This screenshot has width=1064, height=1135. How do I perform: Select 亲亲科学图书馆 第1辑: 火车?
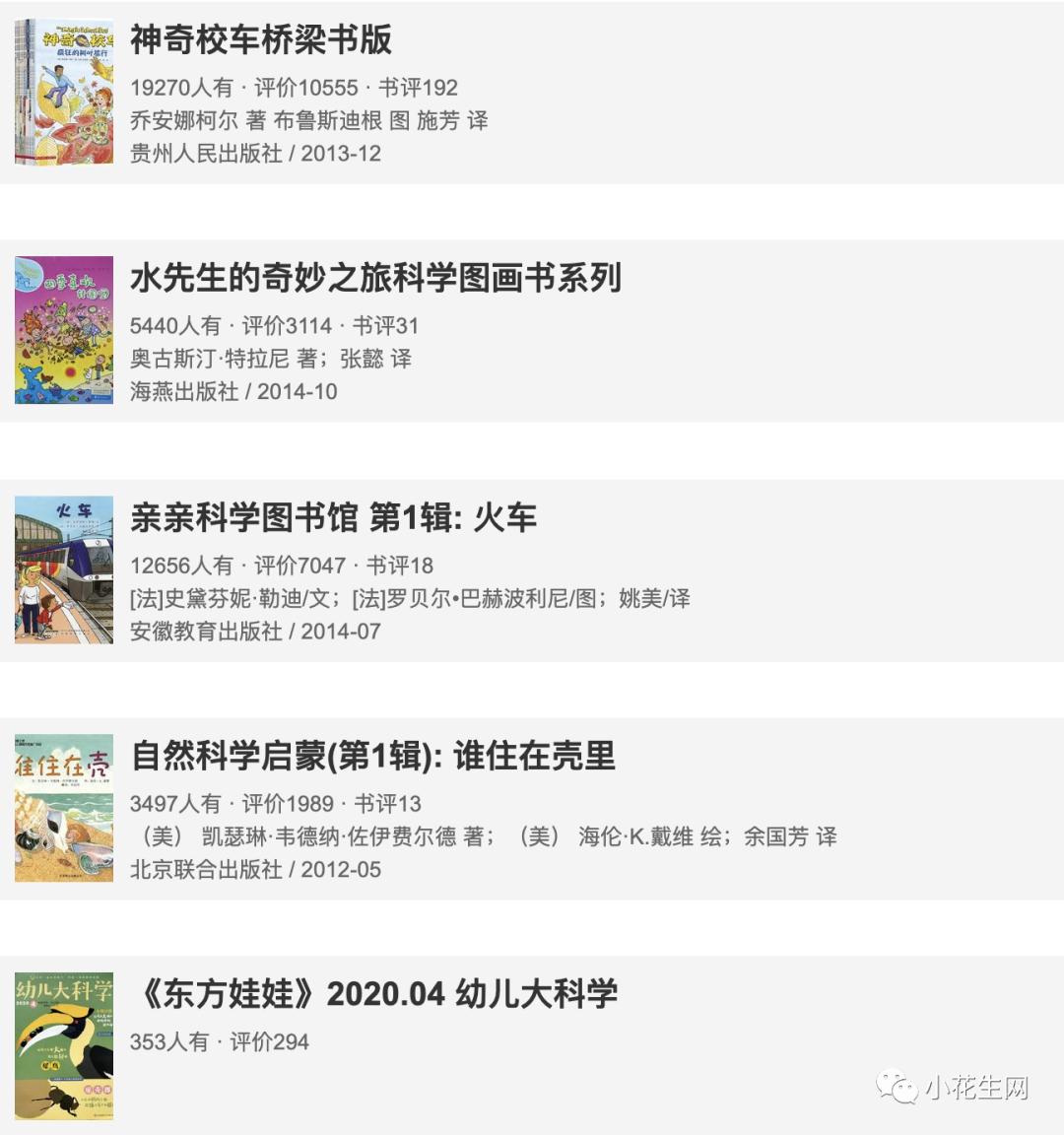pos(333,518)
